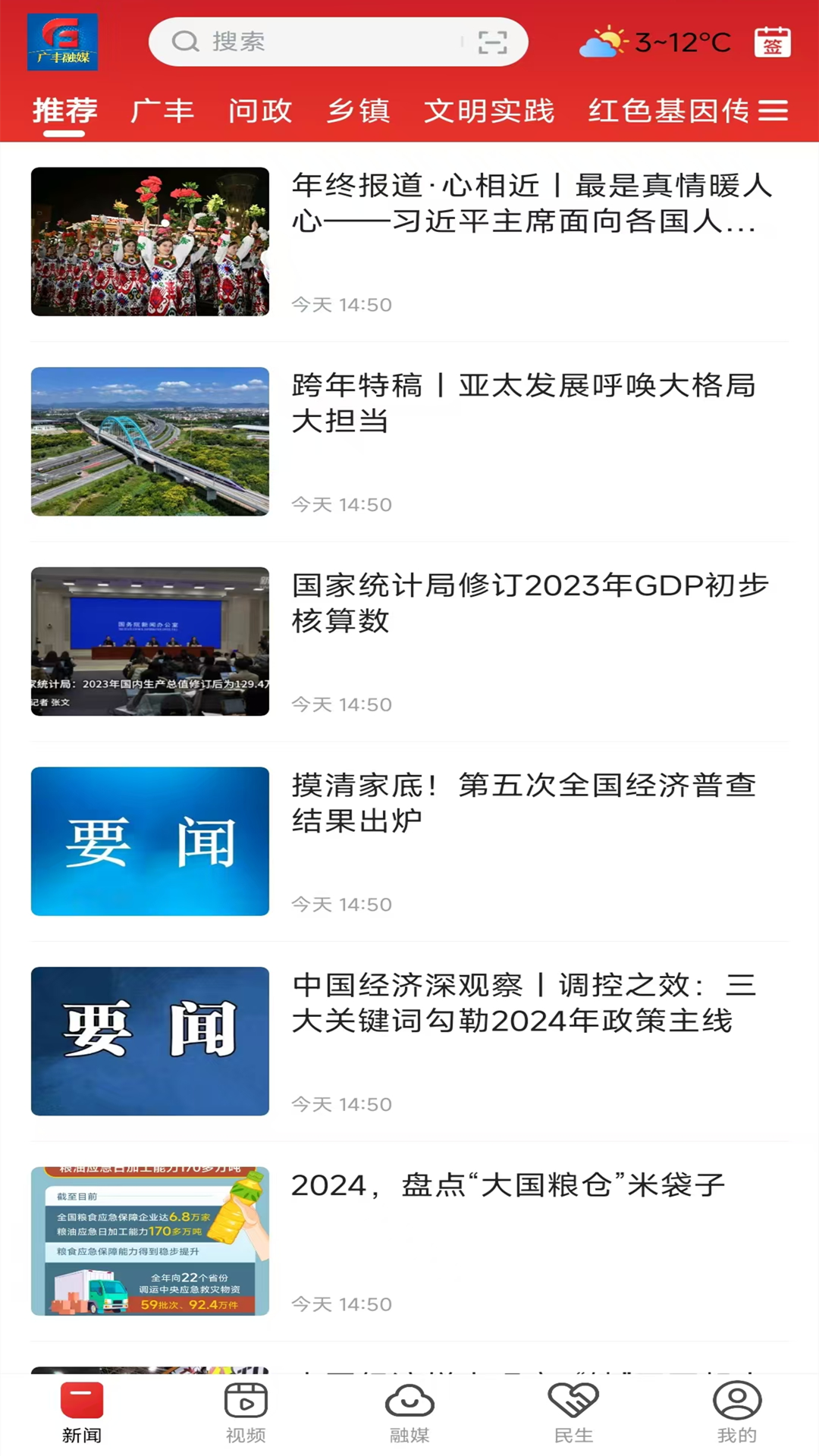Switch to the 视频 tab
819x1456 pixels.
coord(246,1412)
